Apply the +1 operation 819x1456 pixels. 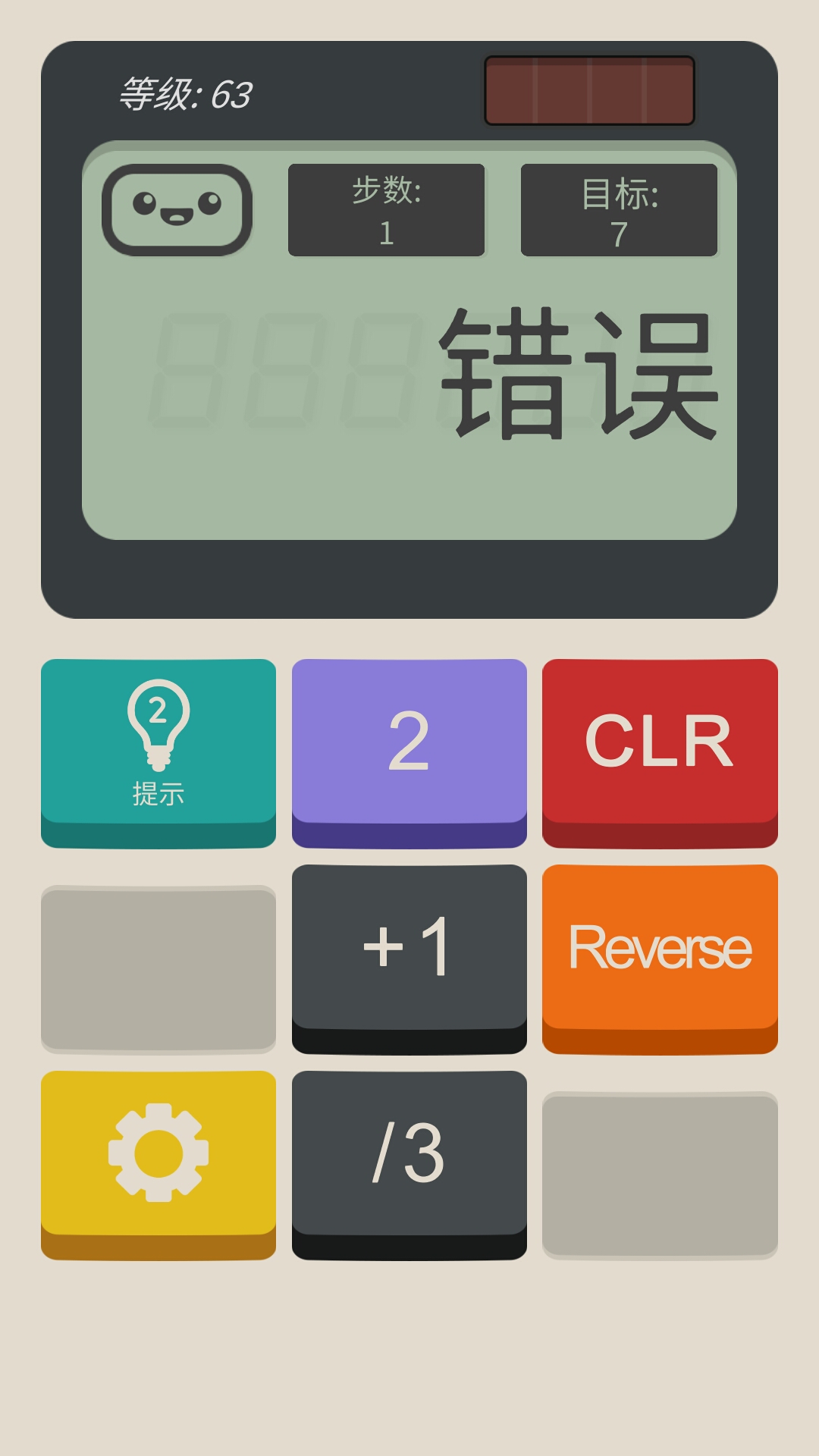(x=409, y=948)
